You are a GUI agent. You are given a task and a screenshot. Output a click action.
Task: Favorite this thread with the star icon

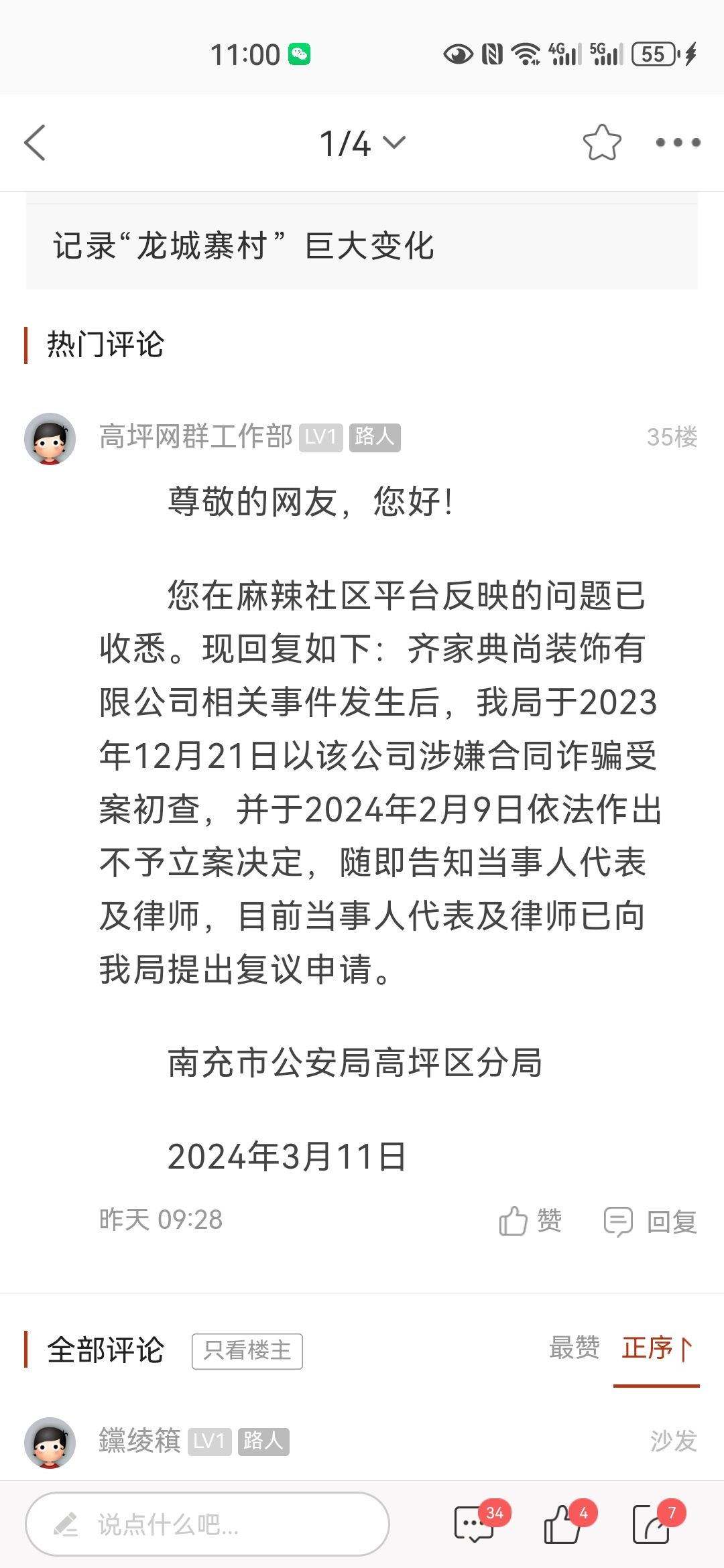pyautogui.click(x=601, y=143)
